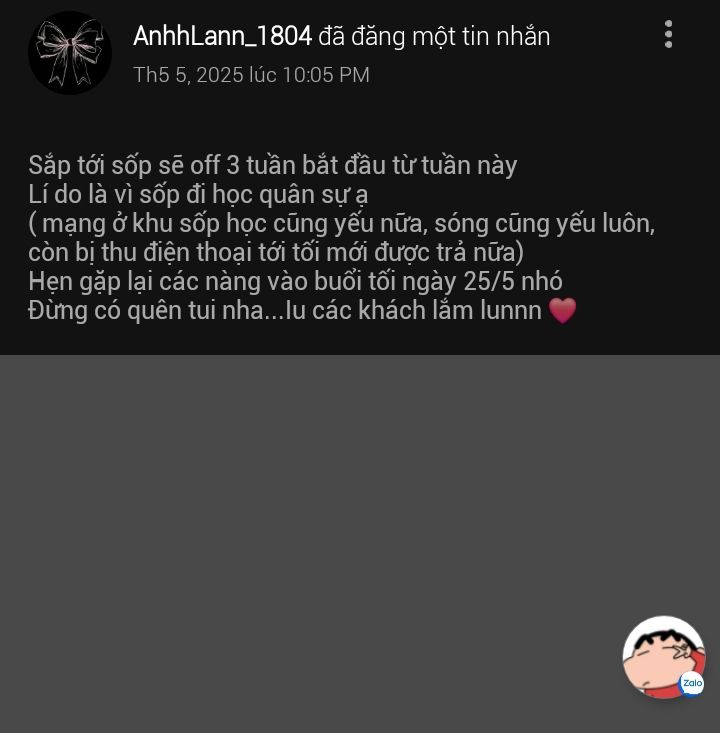Open the floating Zalo chat bubble
720x733 pixels.
coord(663,657)
